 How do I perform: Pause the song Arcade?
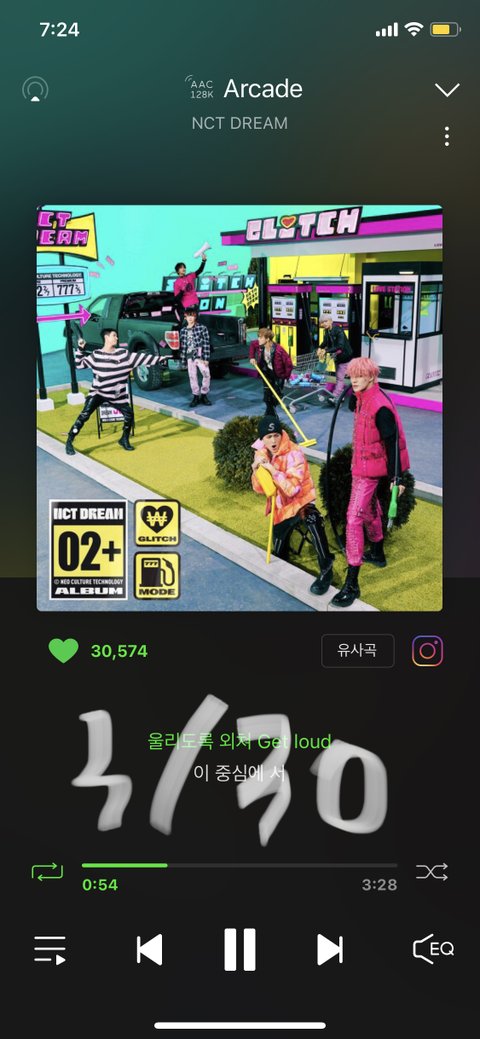pyautogui.click(x=239, y=950)
